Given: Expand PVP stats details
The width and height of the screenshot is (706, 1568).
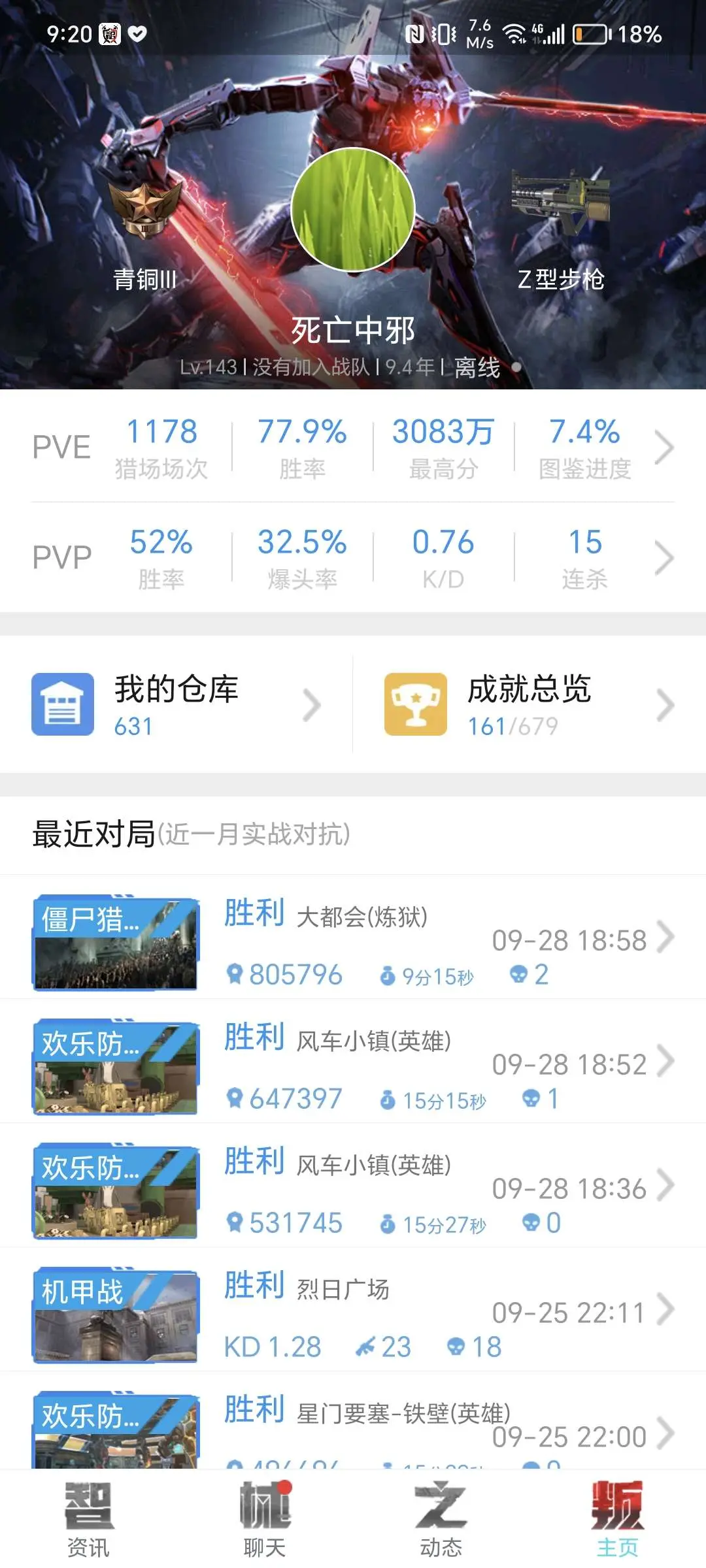Looking at the screenshot, I should pyautogui.click(x=664, y=558).
